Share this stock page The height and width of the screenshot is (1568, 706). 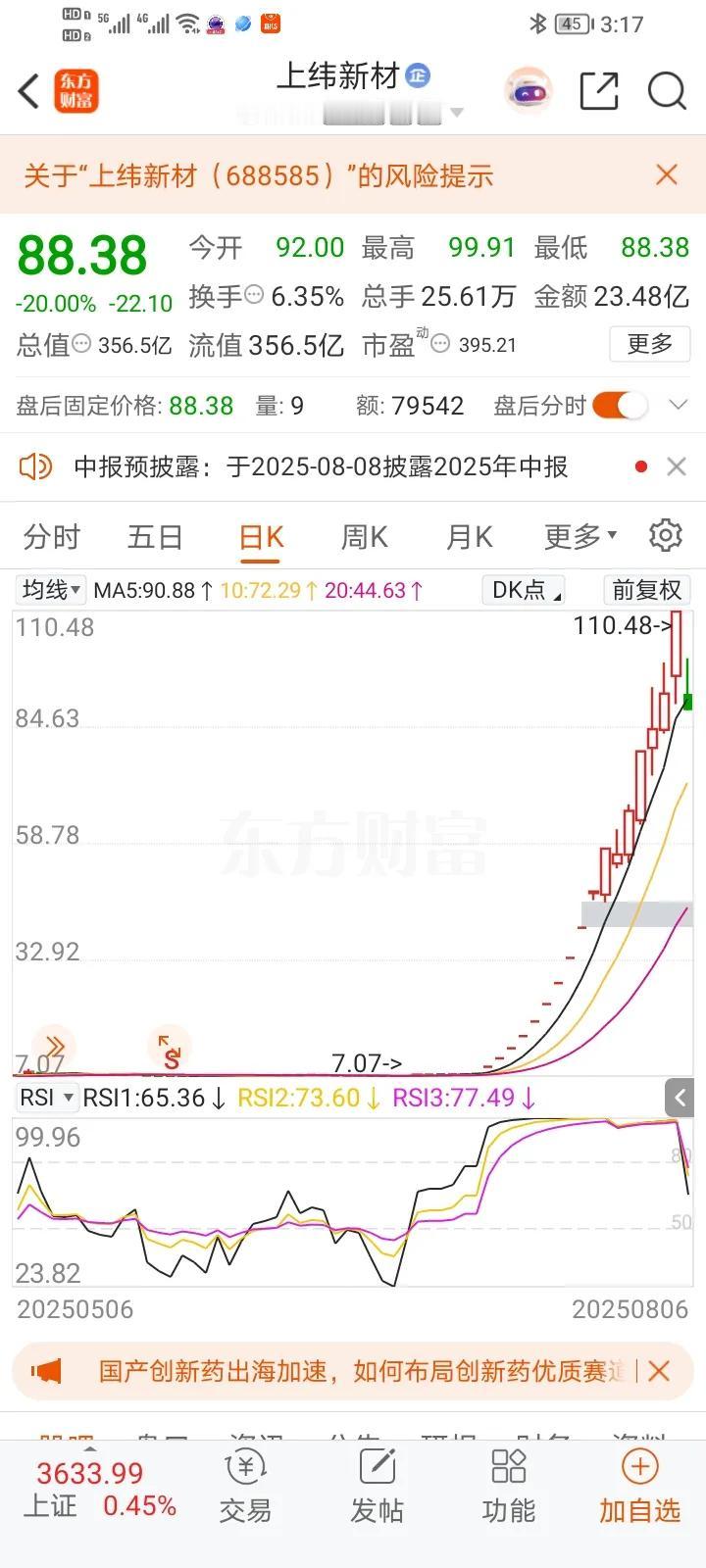point(599,91)
